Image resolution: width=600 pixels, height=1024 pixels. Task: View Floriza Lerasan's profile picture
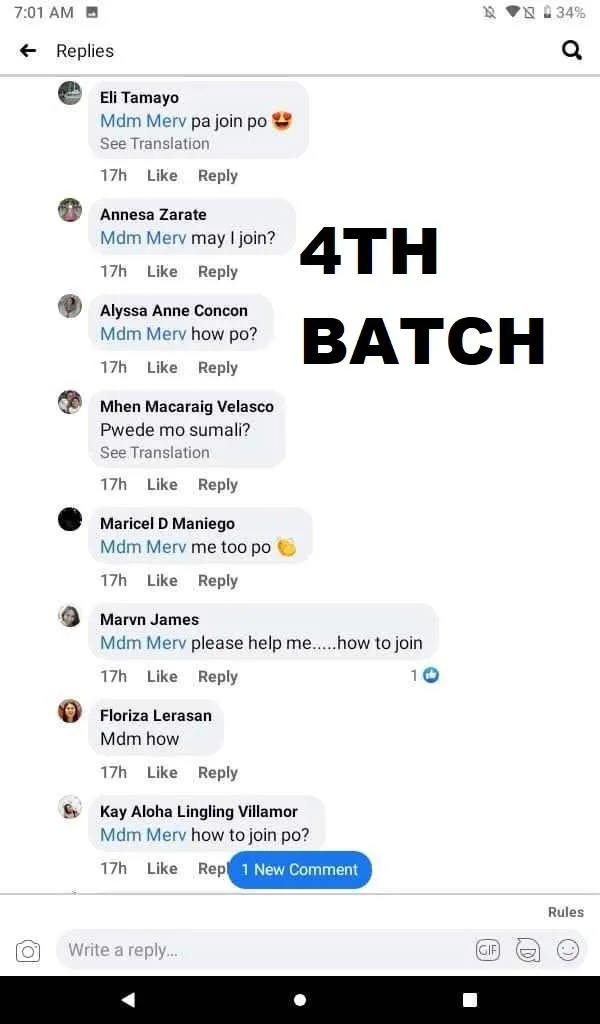point(70,711)
